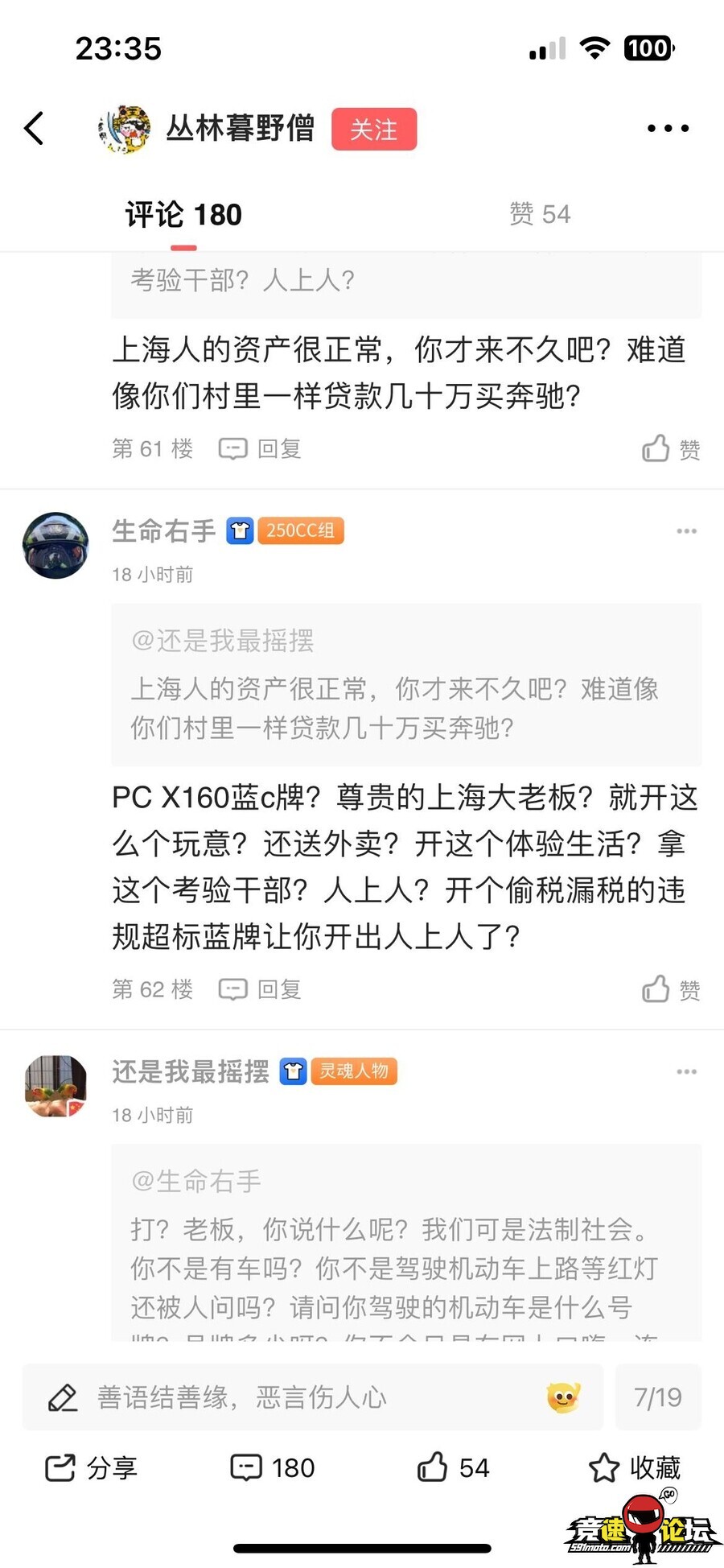The height and width of the screenshot is (1568, 724).
Task: Open 丛林暮野僧's profile avatar
Action: (x=124, y=129)
